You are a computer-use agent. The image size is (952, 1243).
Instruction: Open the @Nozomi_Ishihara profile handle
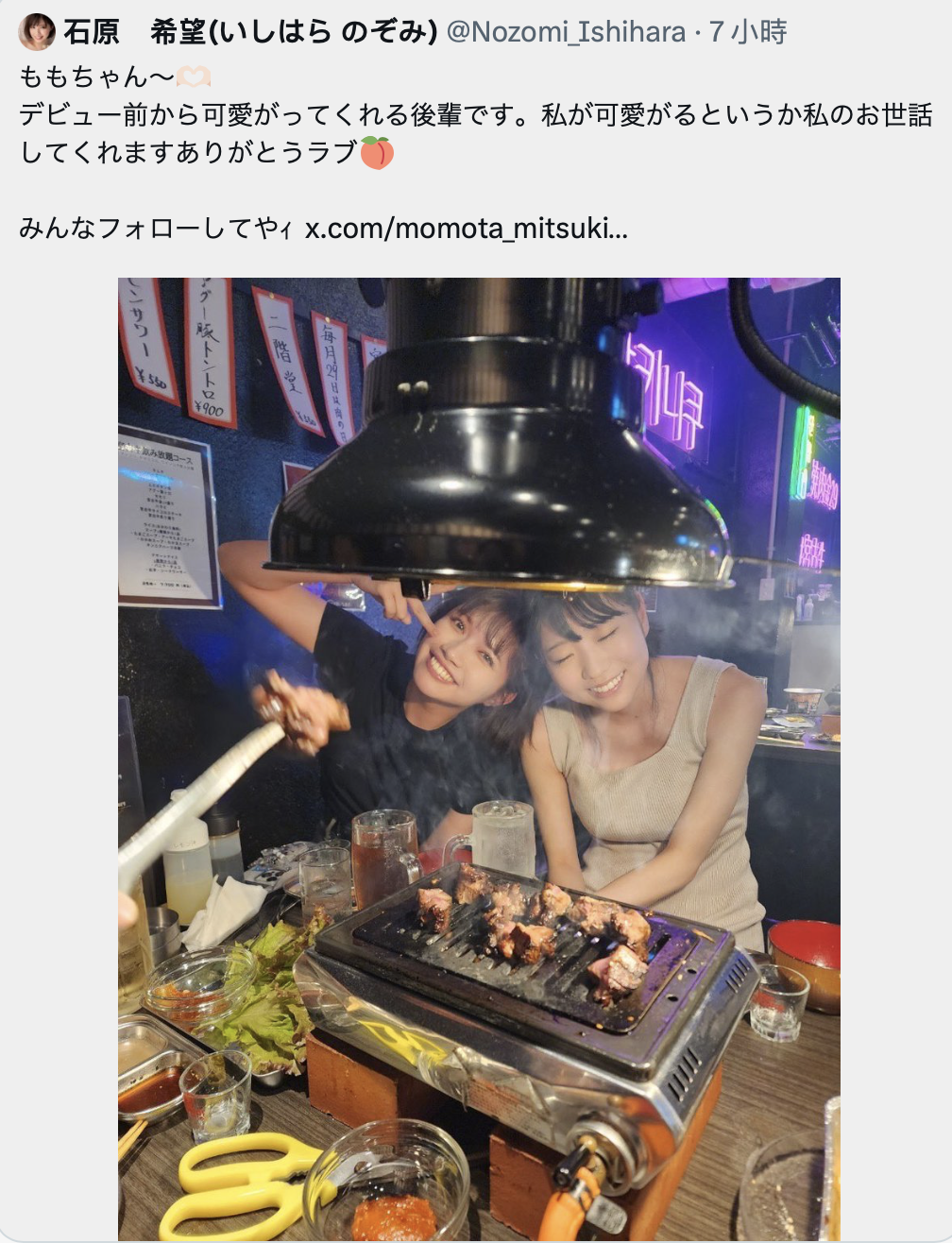click(565, 32)
